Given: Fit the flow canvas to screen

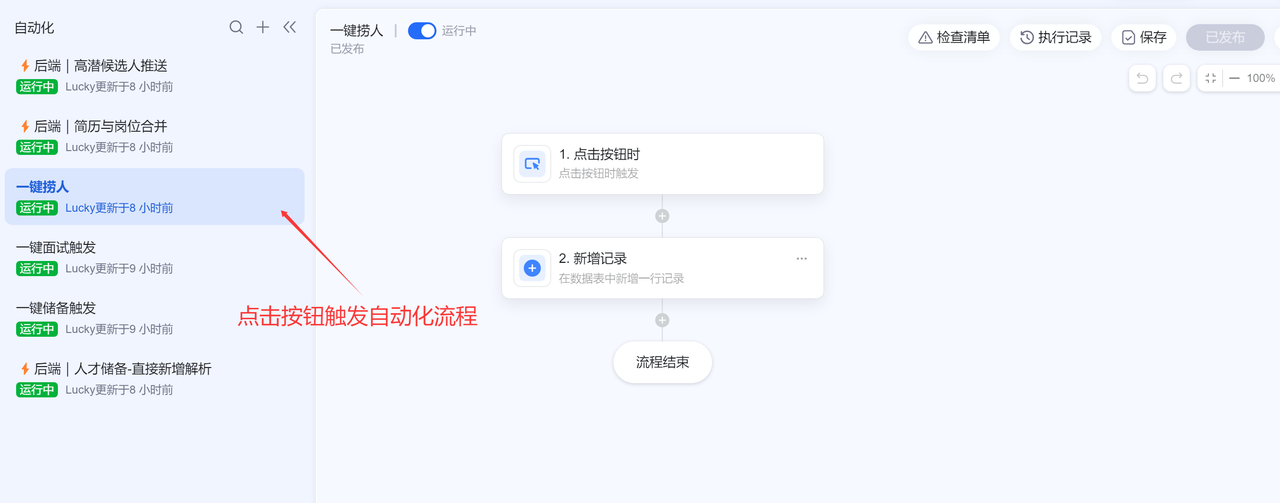Looking at the screenshot, I should pyautogui.click(x=1210, y=78).
